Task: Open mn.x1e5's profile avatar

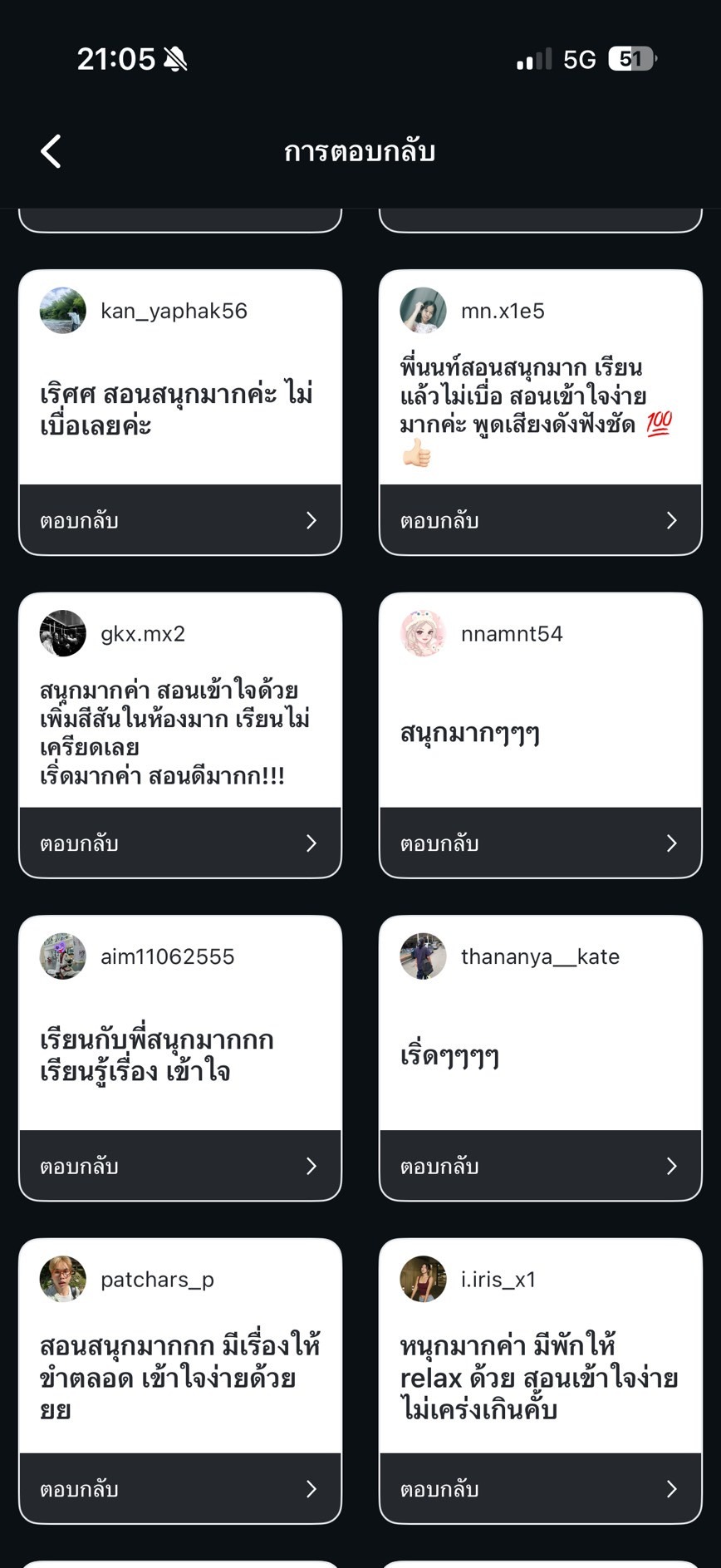Action: coord(423,311)
